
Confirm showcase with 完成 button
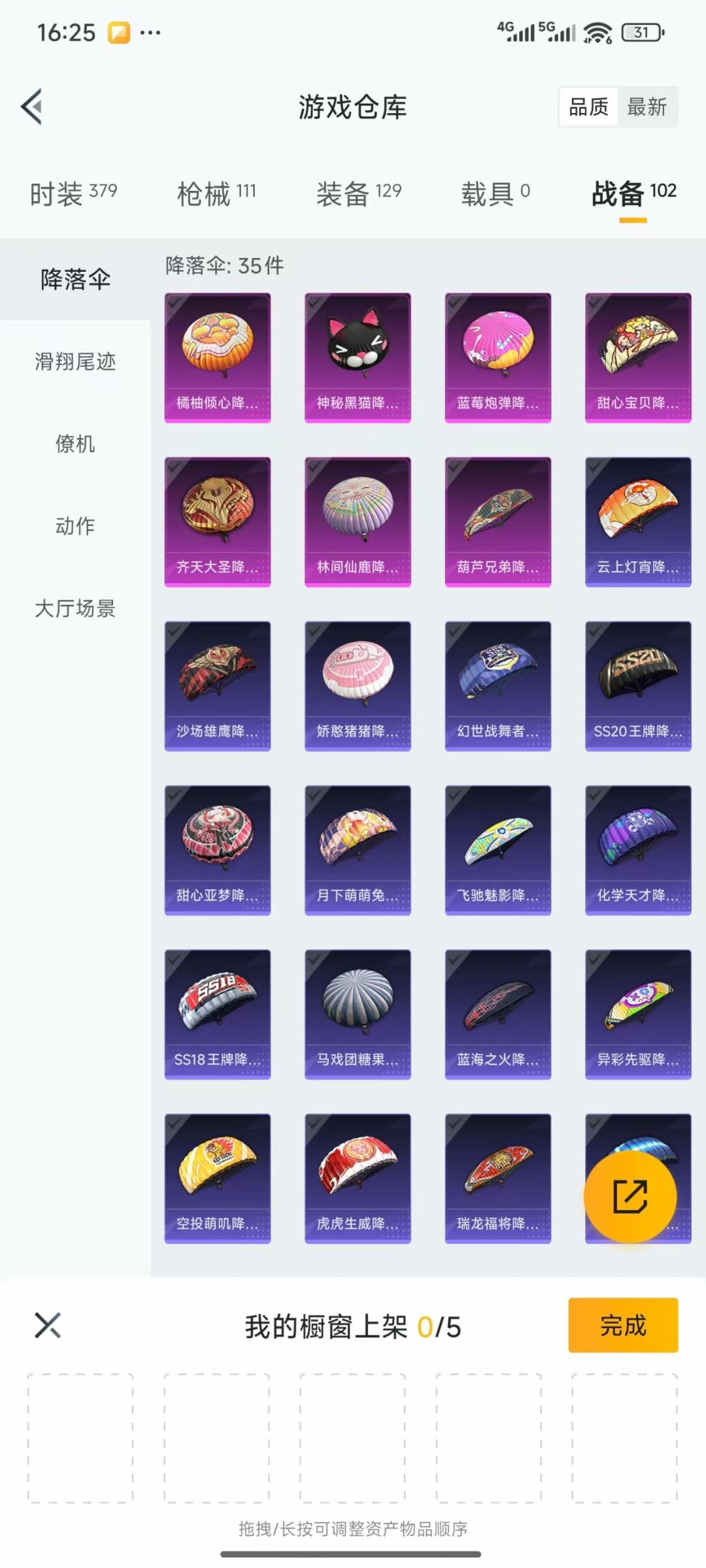[x=623, y=1325]
